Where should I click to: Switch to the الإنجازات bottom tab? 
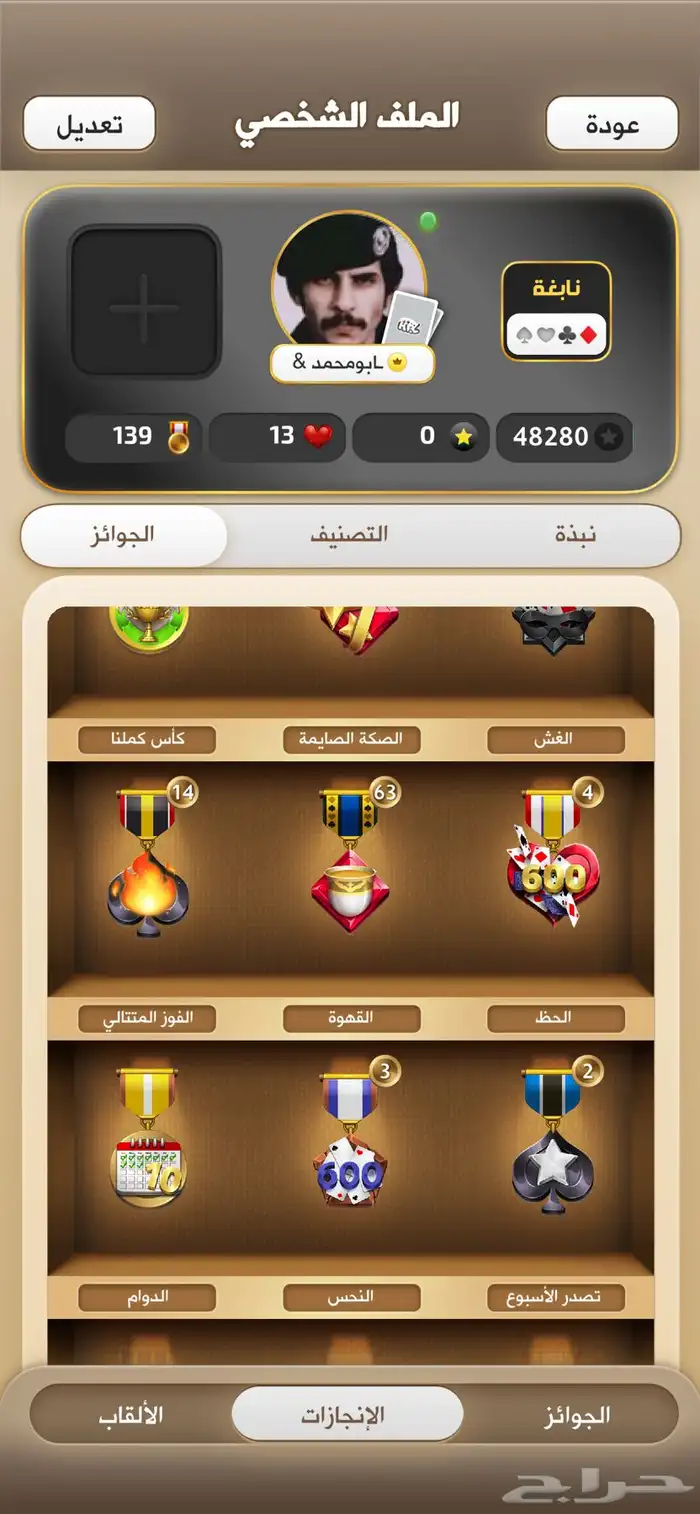click(347, 1415)
